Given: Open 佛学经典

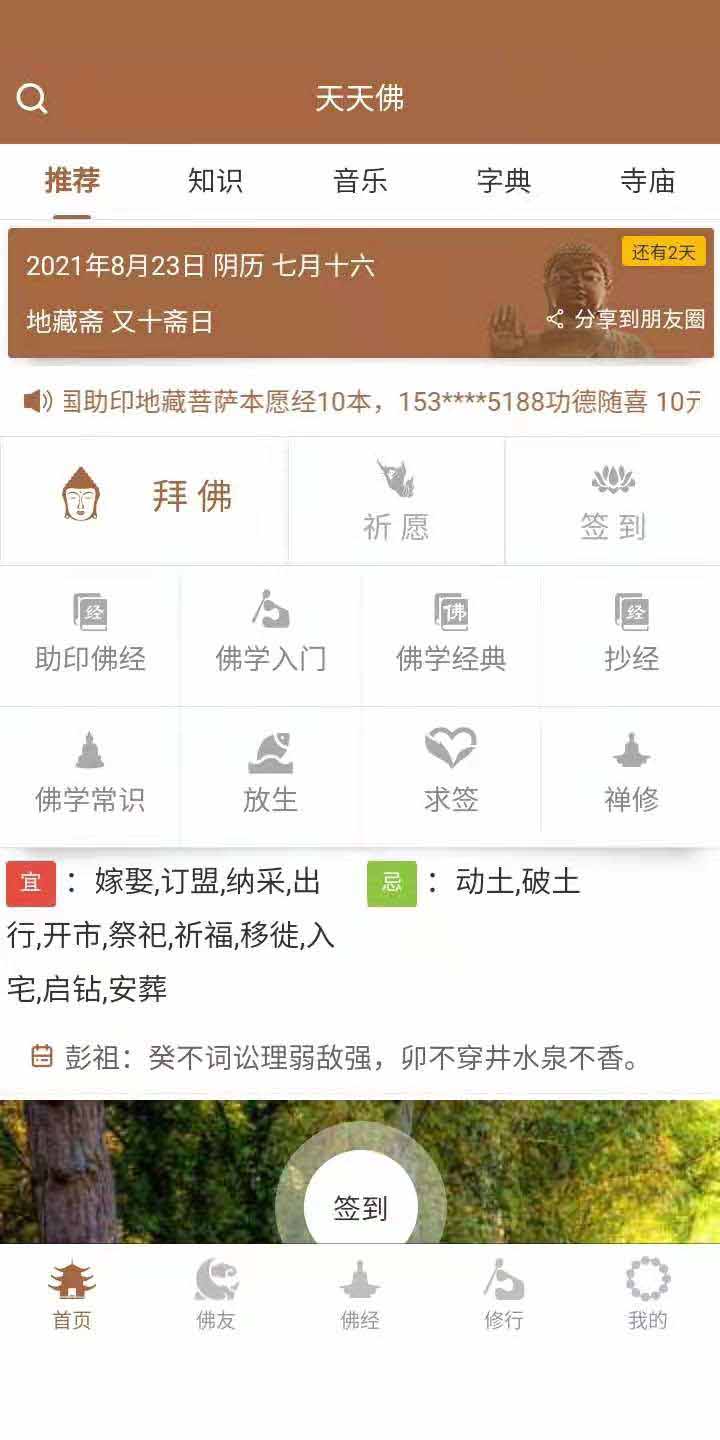Looking at the screenshot, I should [x=451, y=635].
